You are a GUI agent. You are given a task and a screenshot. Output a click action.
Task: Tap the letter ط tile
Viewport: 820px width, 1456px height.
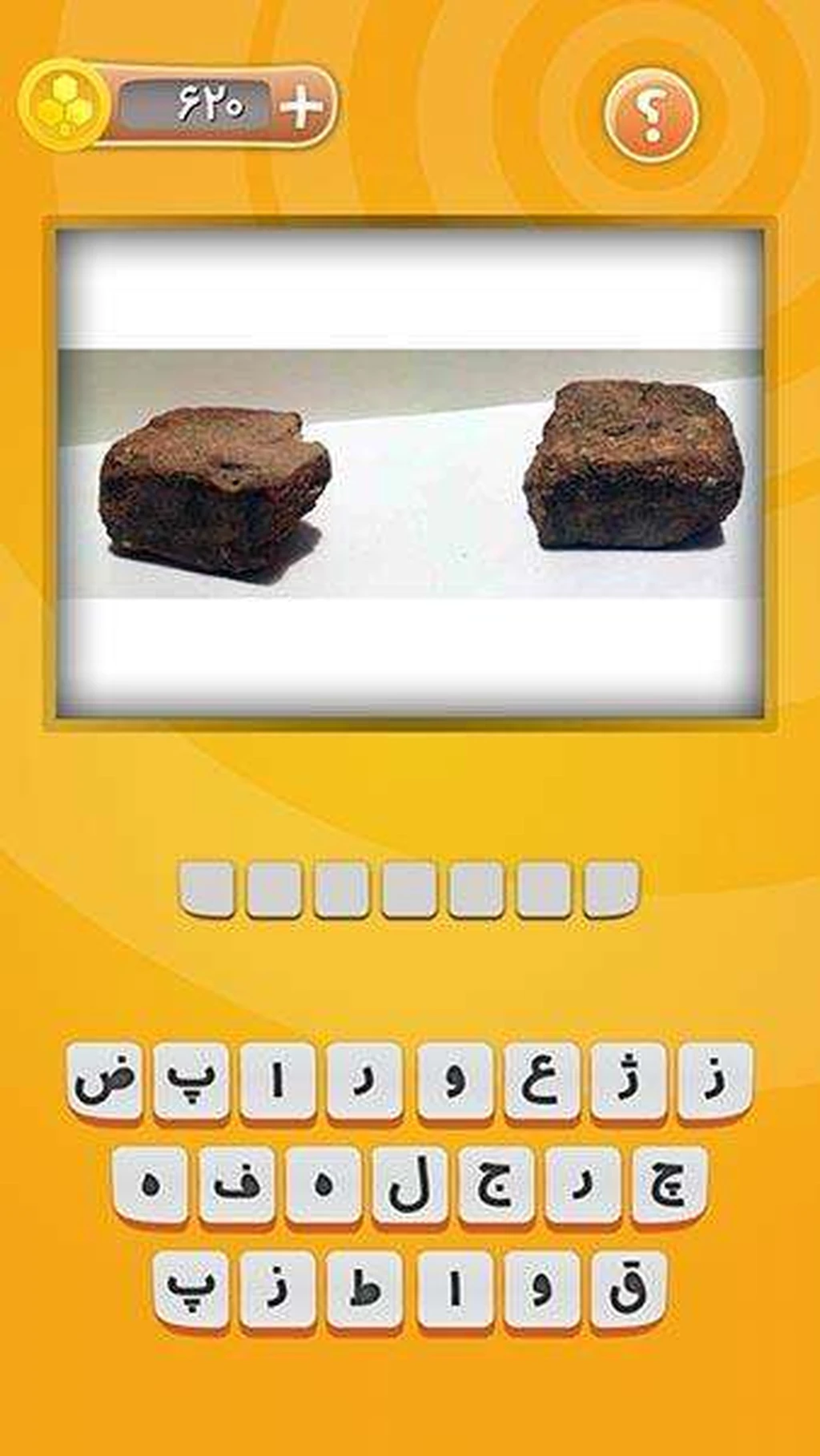point(365,1289)
